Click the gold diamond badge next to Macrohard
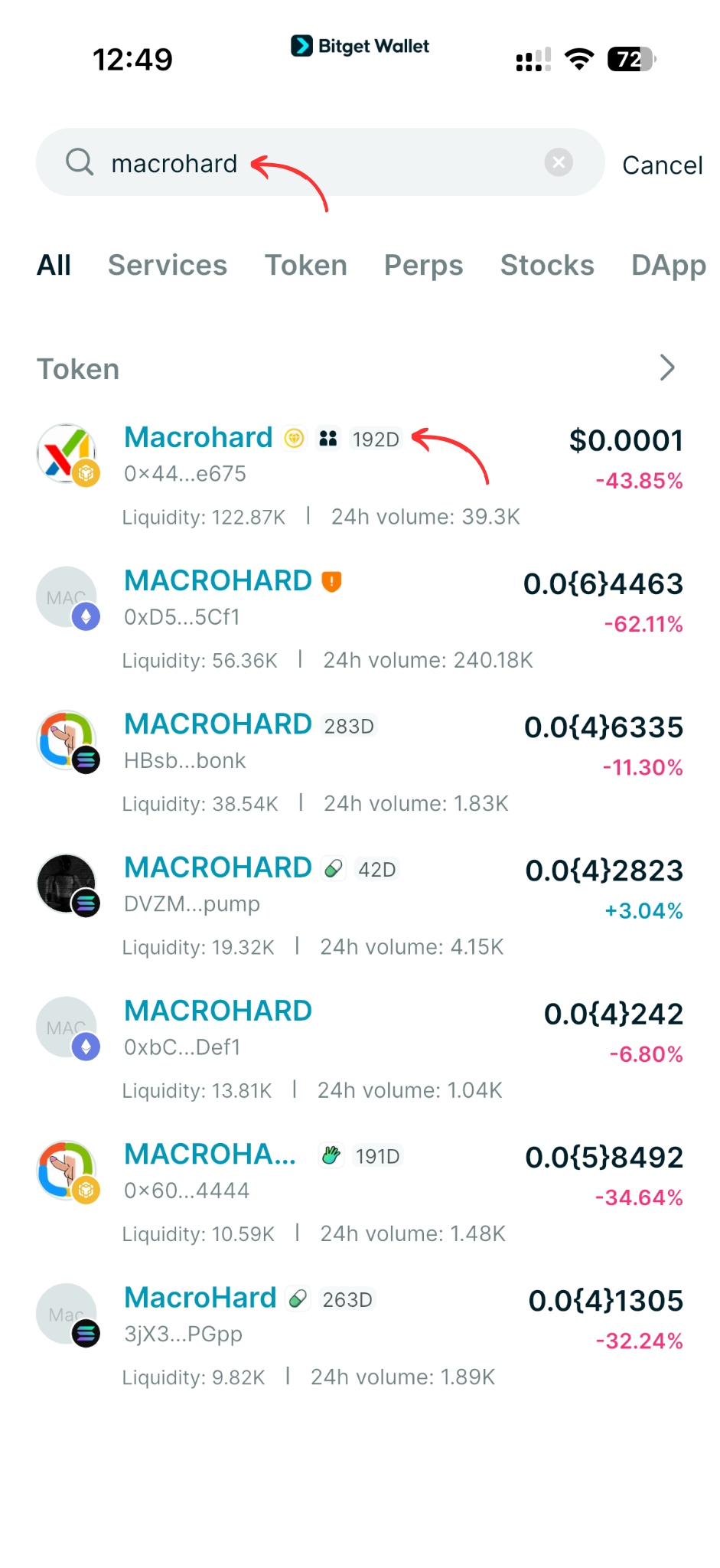The width and height of the screenshot is (720, 1568). (294, 439)
